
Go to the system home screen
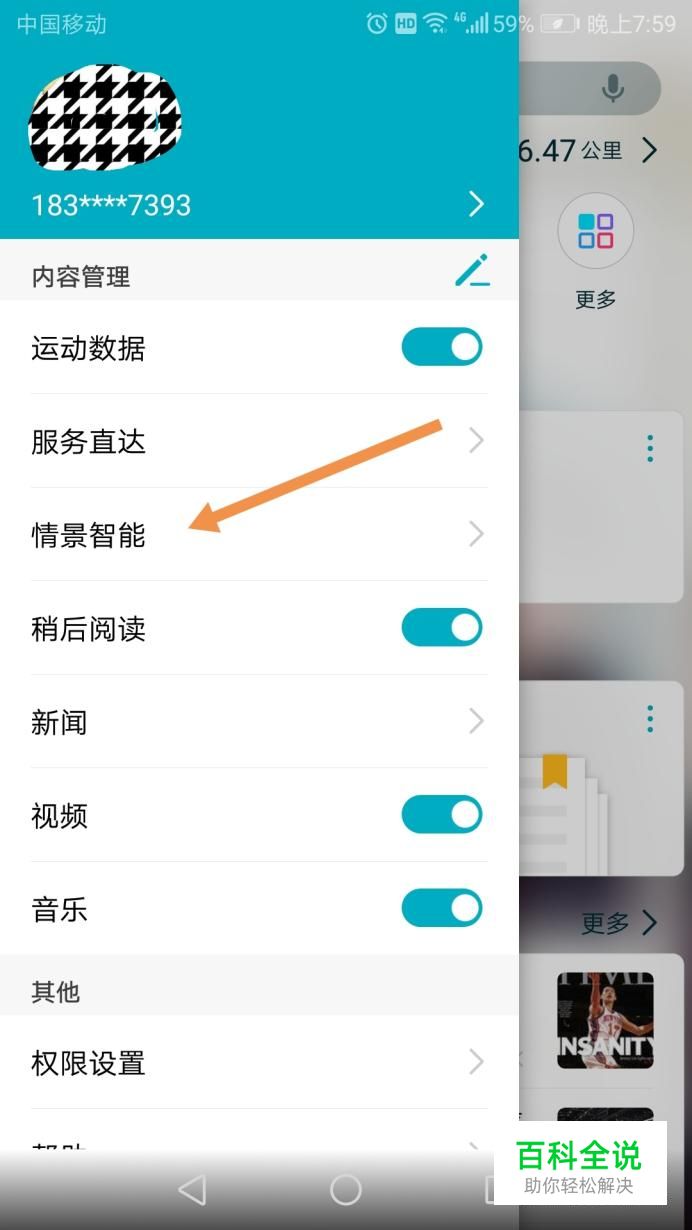click(346, 1189)
